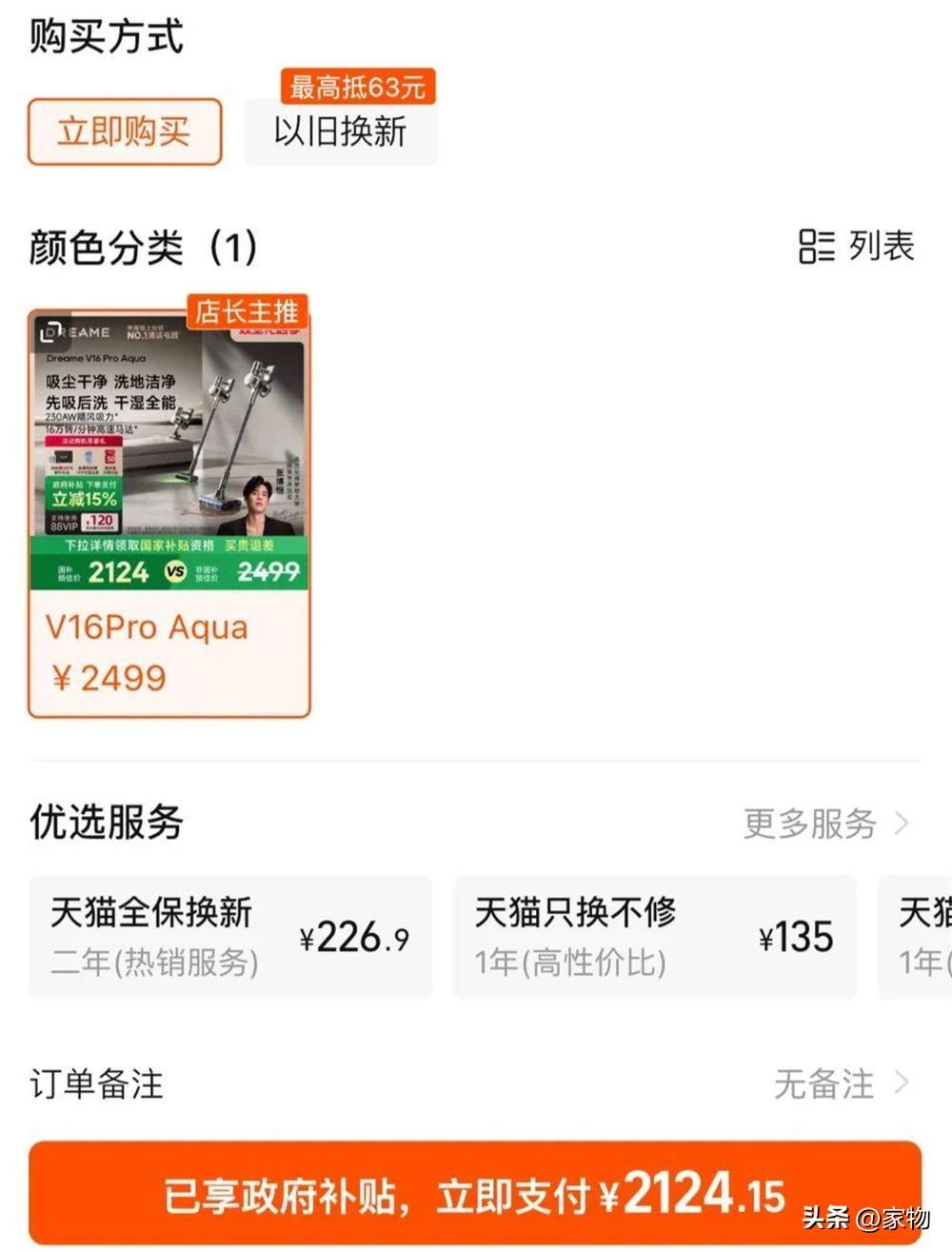952x1252 pixels.
Task: Select the 立即购买 purchase option
Action: point(125,131)
